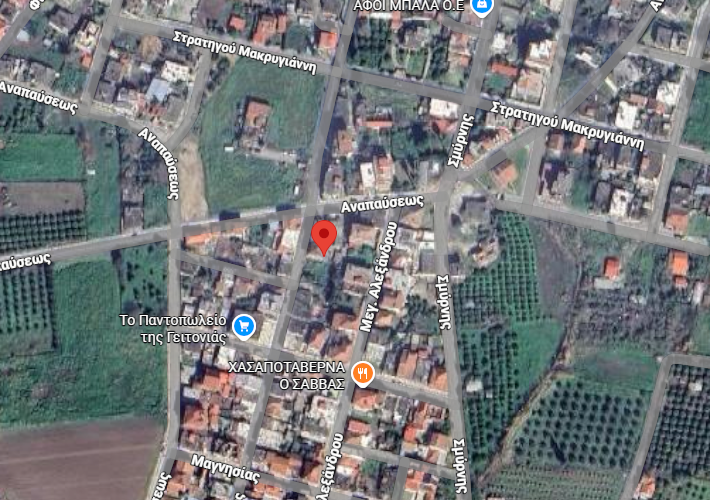710x500 pixels.
Task: Open Το Παντοπωλείο της Γειτονιάς shop marker
Action: click(x=243, y=326)
